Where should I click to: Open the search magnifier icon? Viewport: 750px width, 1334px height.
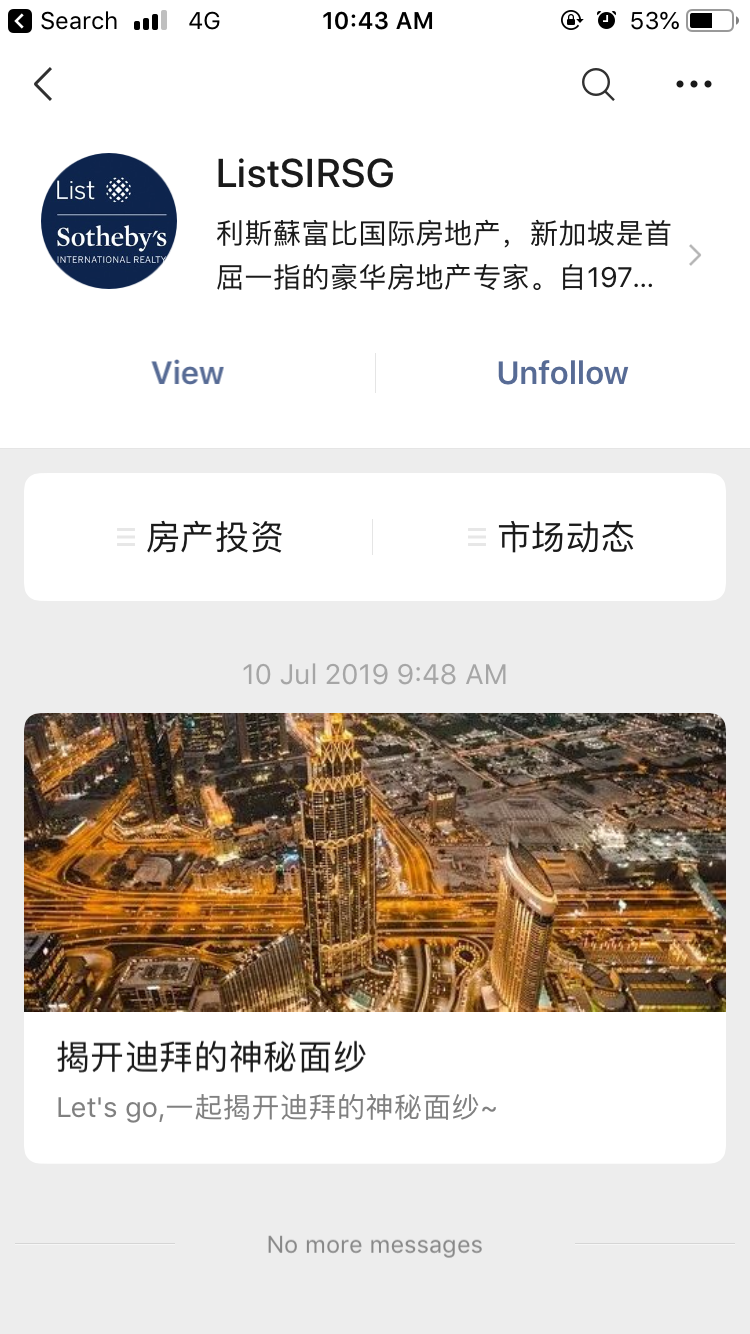pos(598,85)
